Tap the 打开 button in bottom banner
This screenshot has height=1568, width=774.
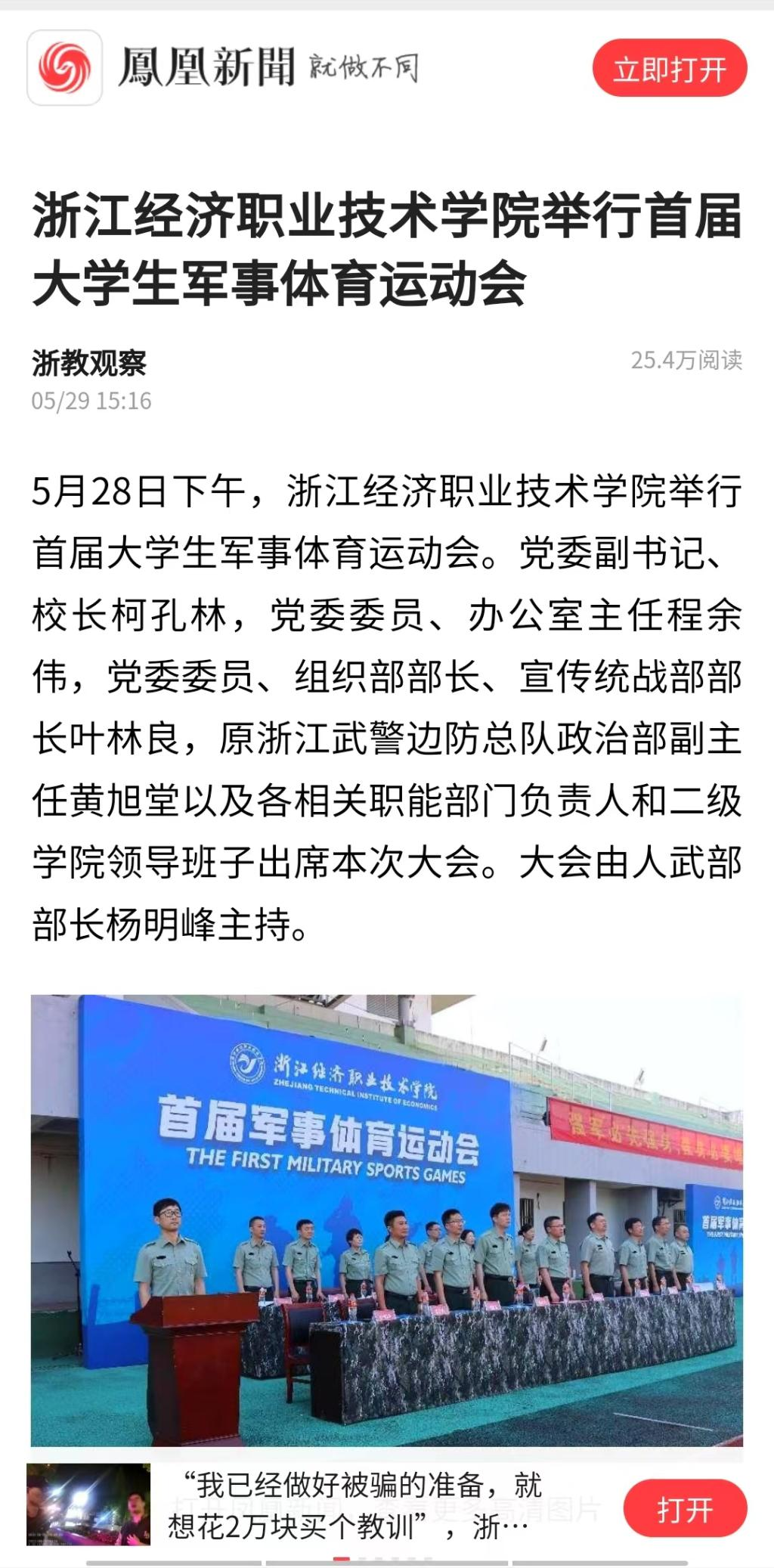click(x=684, y=1509)
